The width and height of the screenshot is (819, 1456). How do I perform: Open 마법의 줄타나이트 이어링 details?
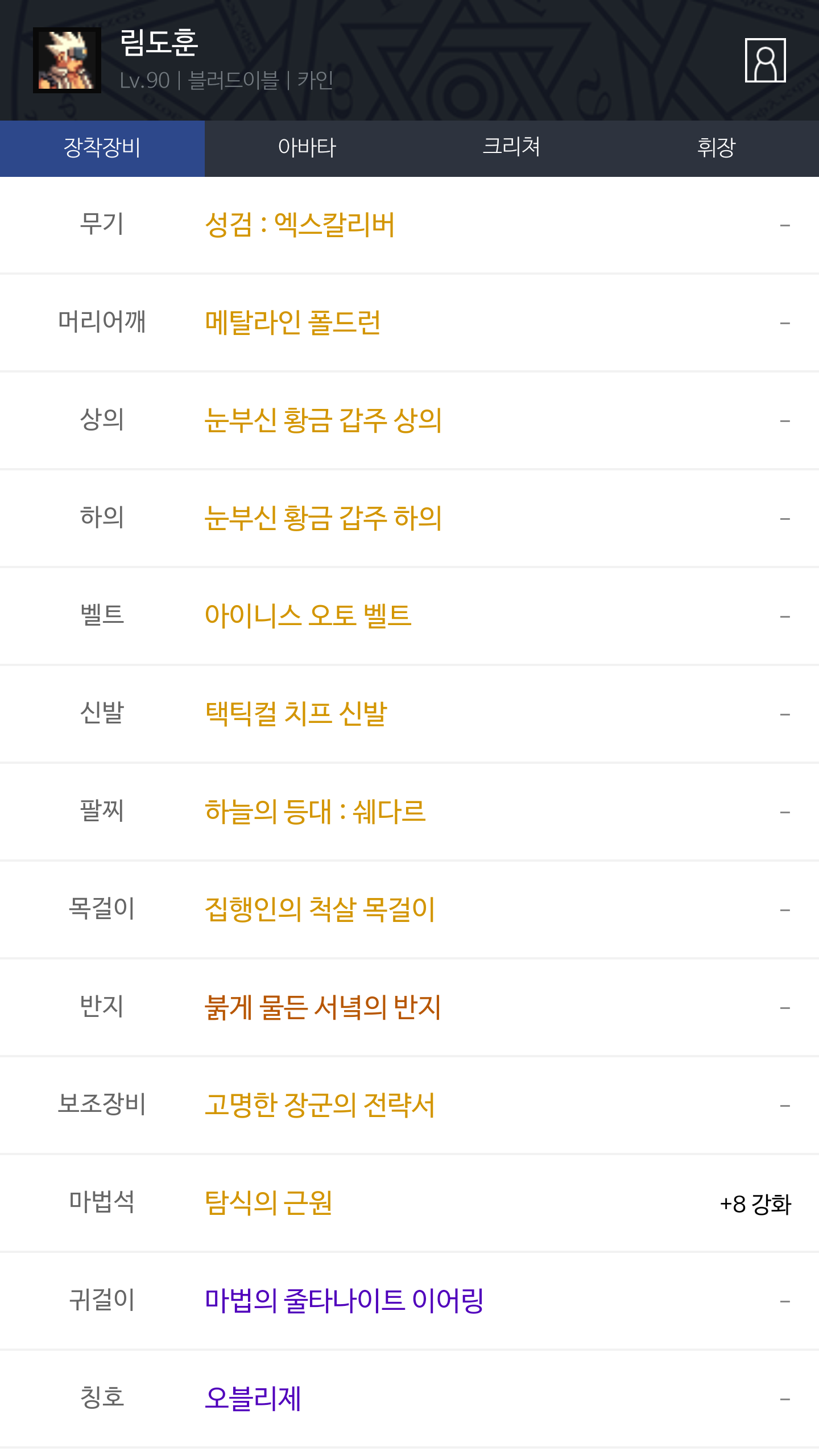pyautogui.click(x=344, y=1301)
